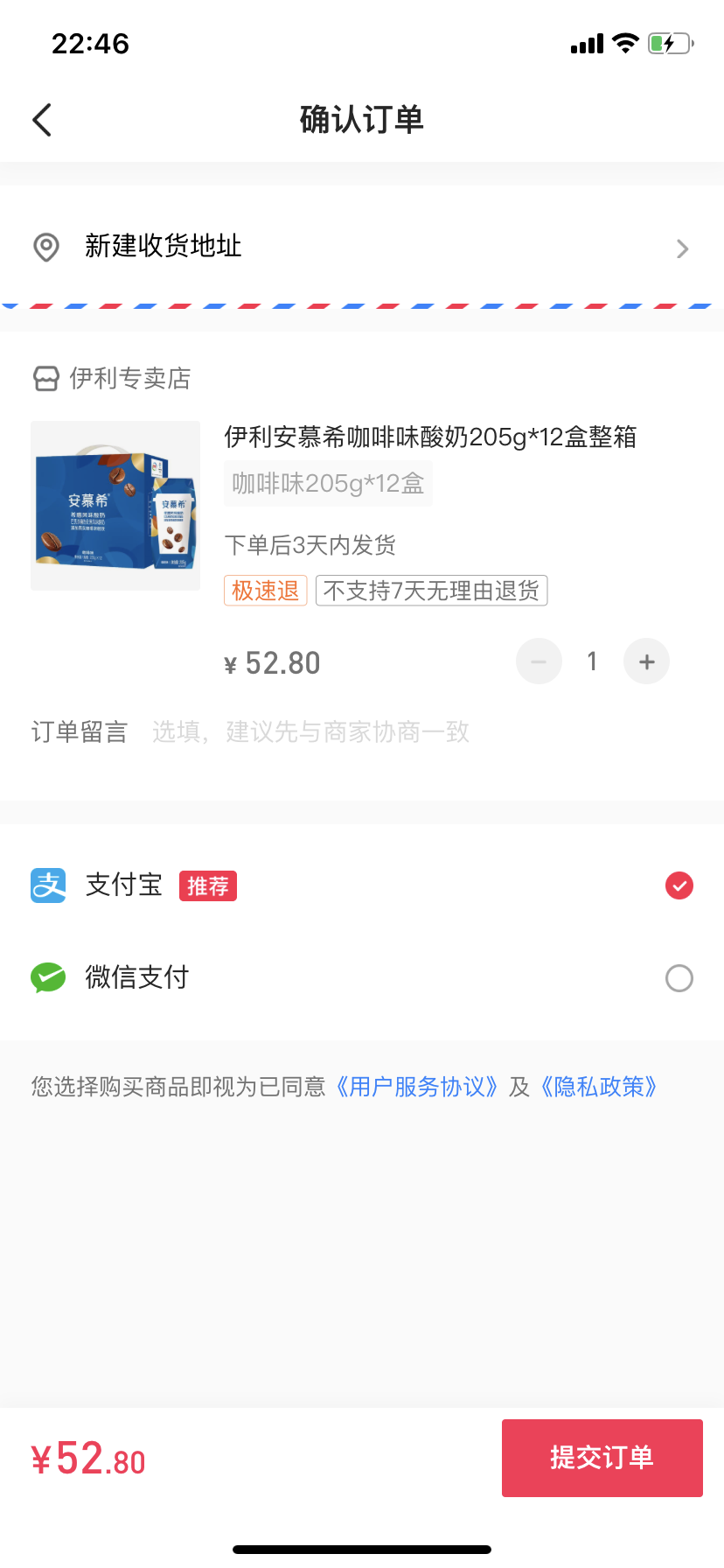Image resolution: width=724 pixels, height=1568 pixels.
Task: Select the Alipay payment radio button
Action: pyautogui.click(x=679, y=885)
